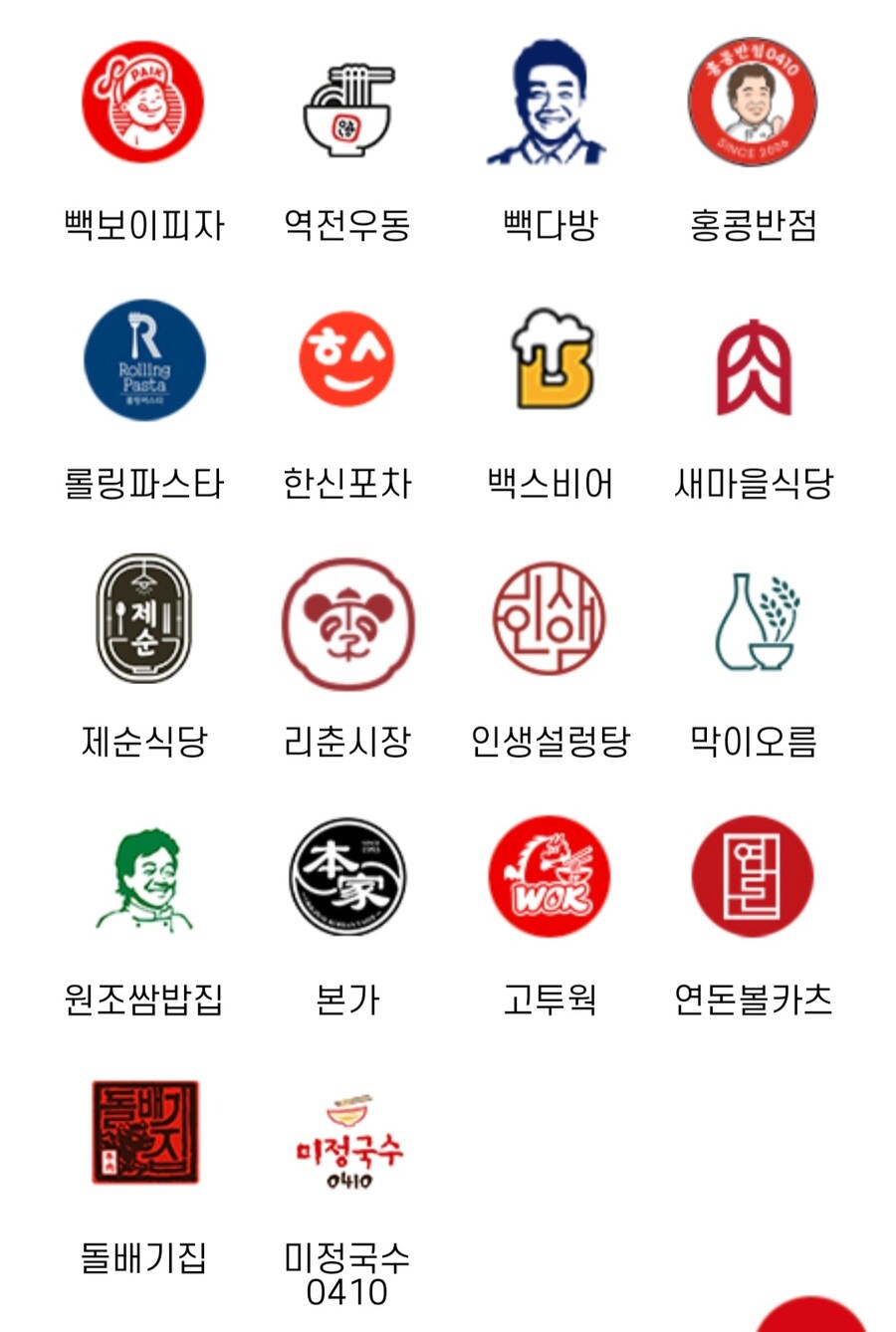Open 제순식당 brand page
896x1332 pixels.
[x=143, y=618]
